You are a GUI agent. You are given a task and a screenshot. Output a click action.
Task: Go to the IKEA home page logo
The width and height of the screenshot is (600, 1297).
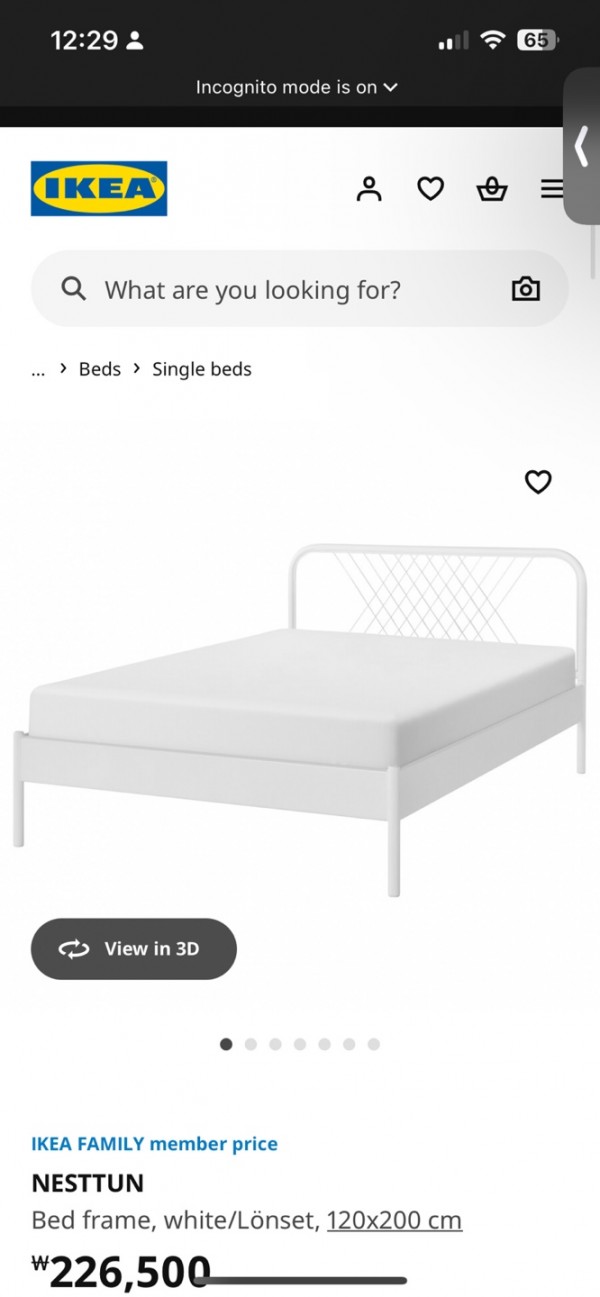[x=99, y=188]
